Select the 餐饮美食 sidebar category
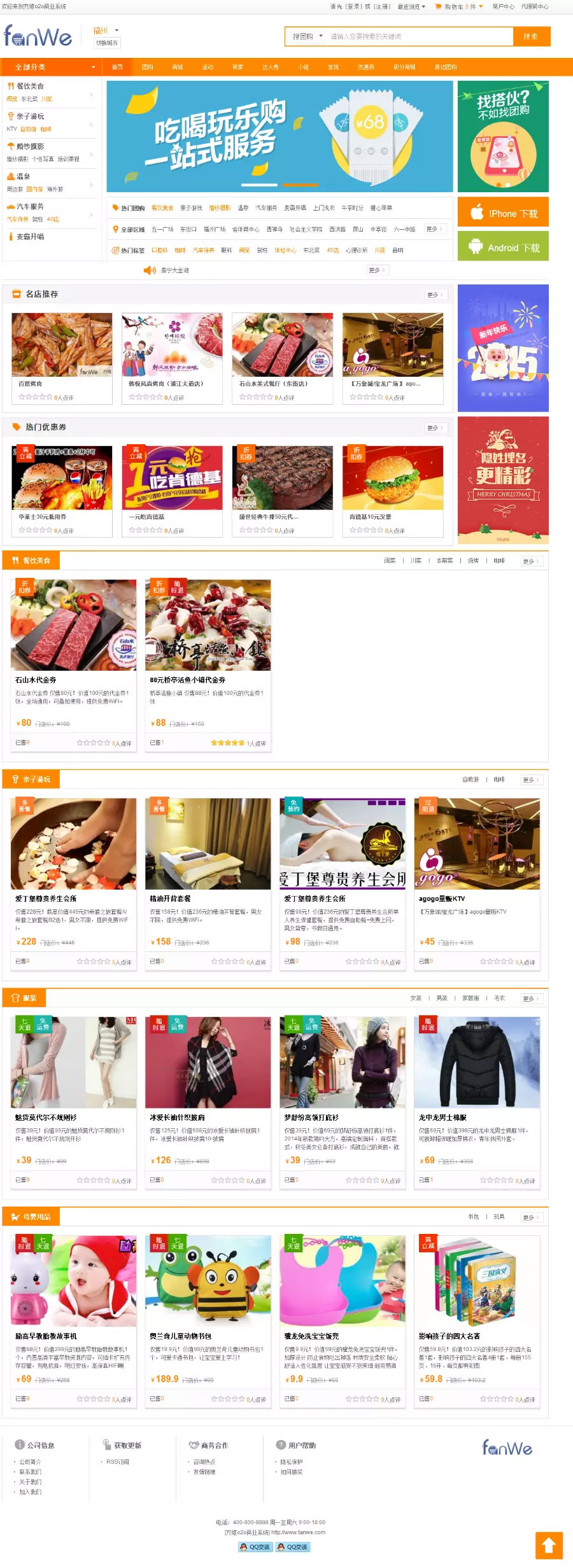The height and width of the screenshot is (1568, 573). (x=31, y=86)
